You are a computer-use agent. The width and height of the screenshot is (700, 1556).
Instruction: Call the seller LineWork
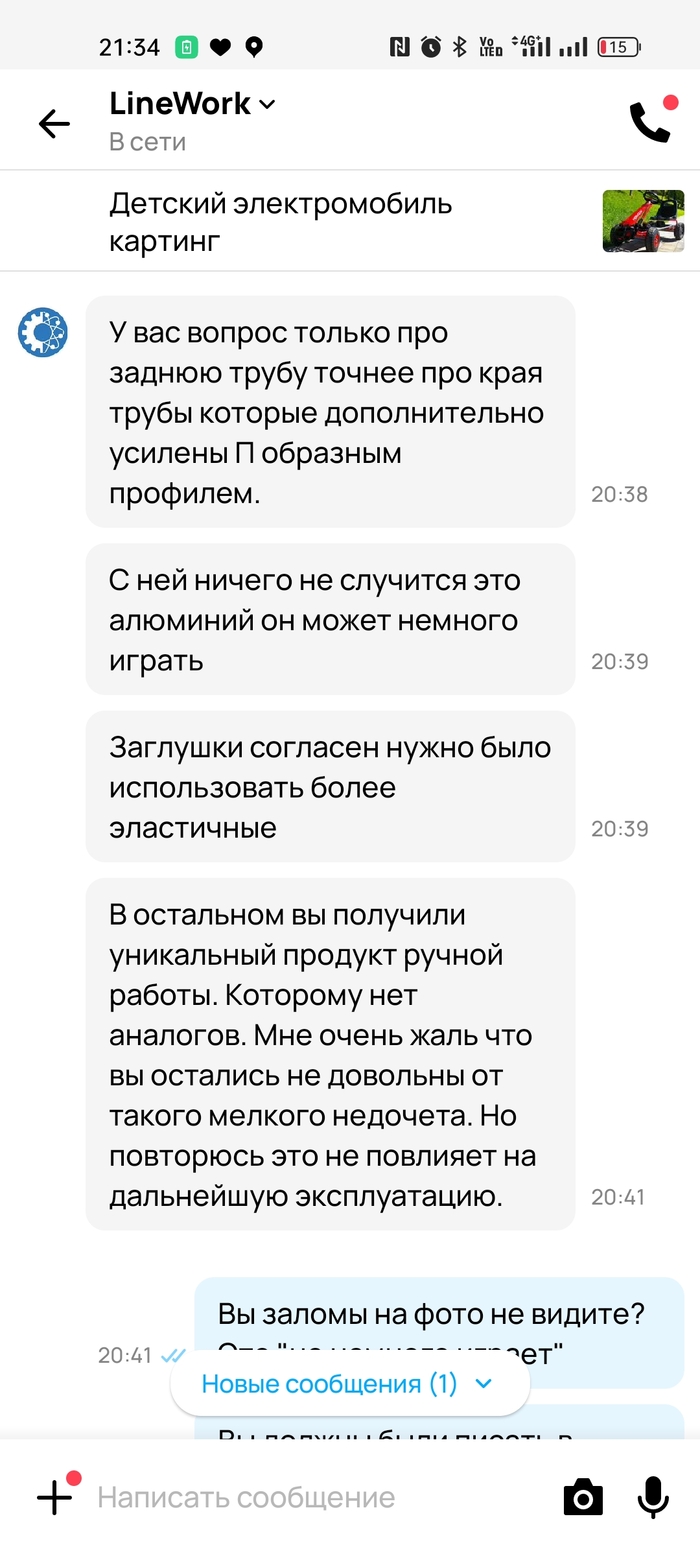click(651, 120)
